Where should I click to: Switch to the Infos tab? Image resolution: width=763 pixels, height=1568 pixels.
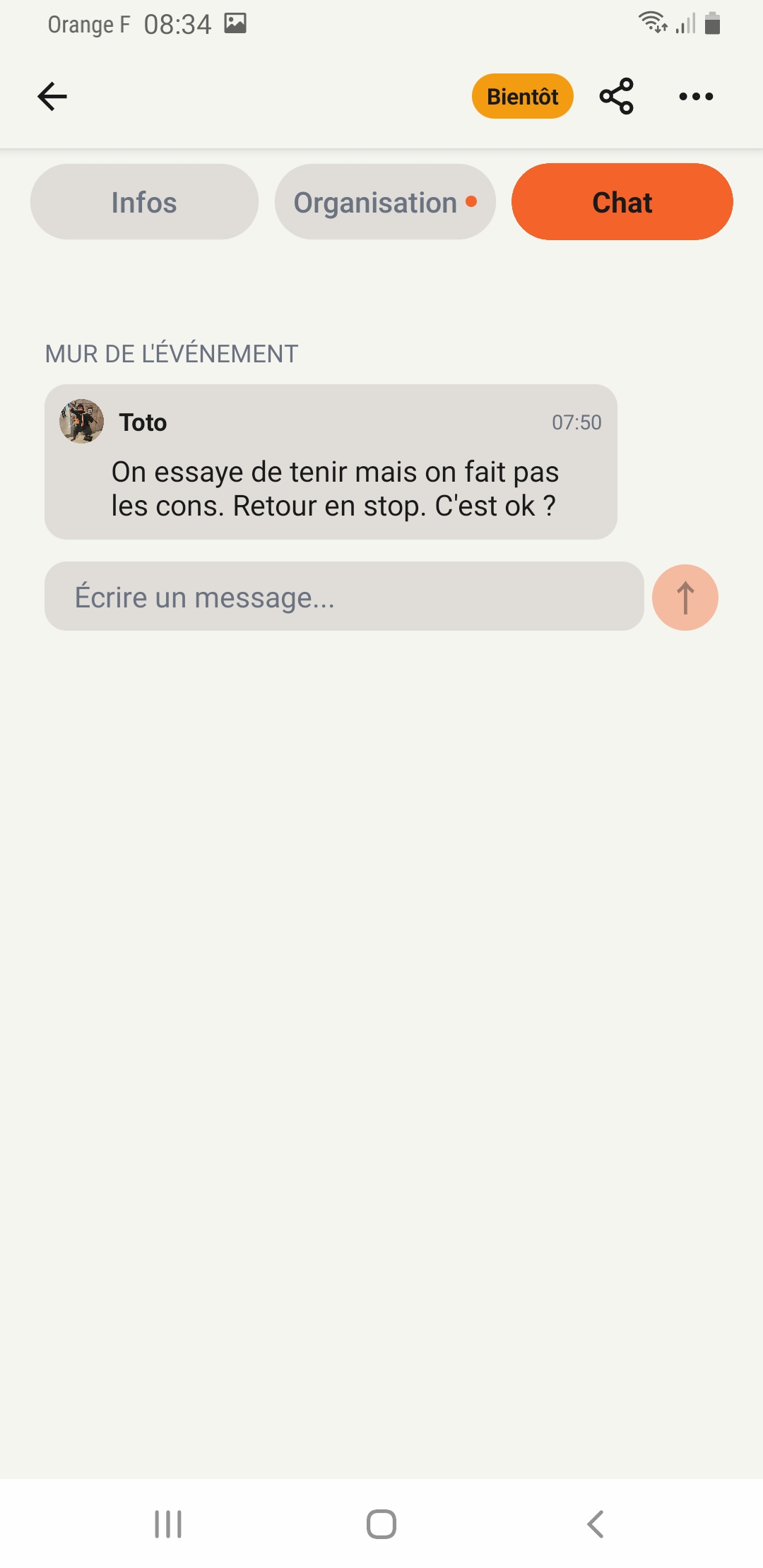coord(144,202)
